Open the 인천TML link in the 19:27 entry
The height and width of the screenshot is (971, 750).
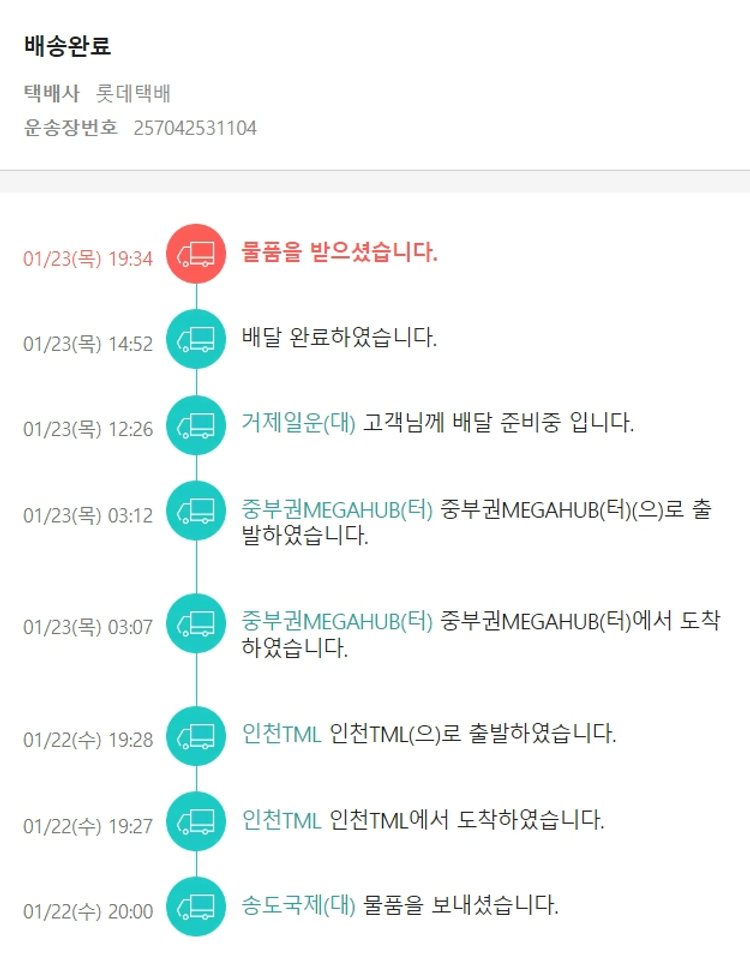(x=281, y=821)
